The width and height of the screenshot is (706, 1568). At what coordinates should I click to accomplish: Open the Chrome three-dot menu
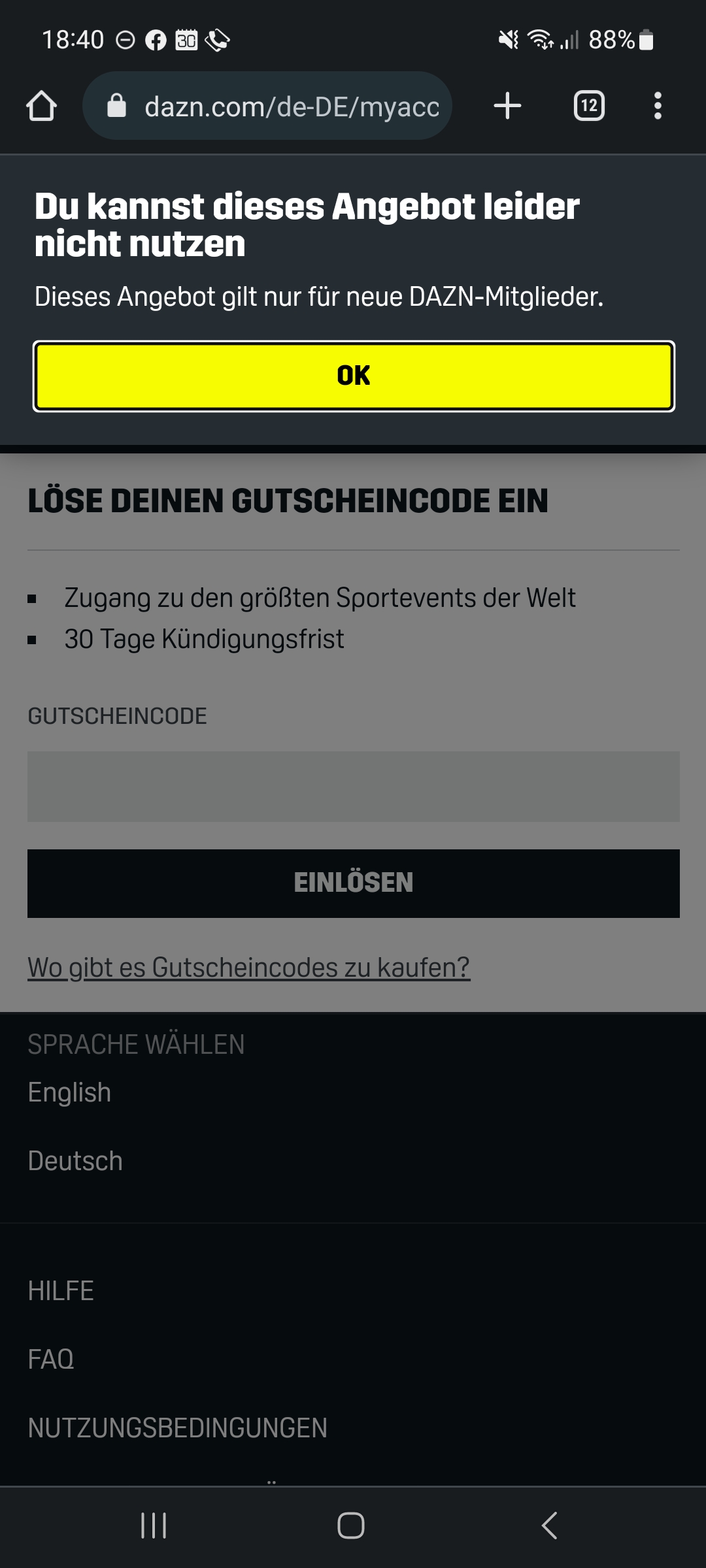(x=658, y=106)
